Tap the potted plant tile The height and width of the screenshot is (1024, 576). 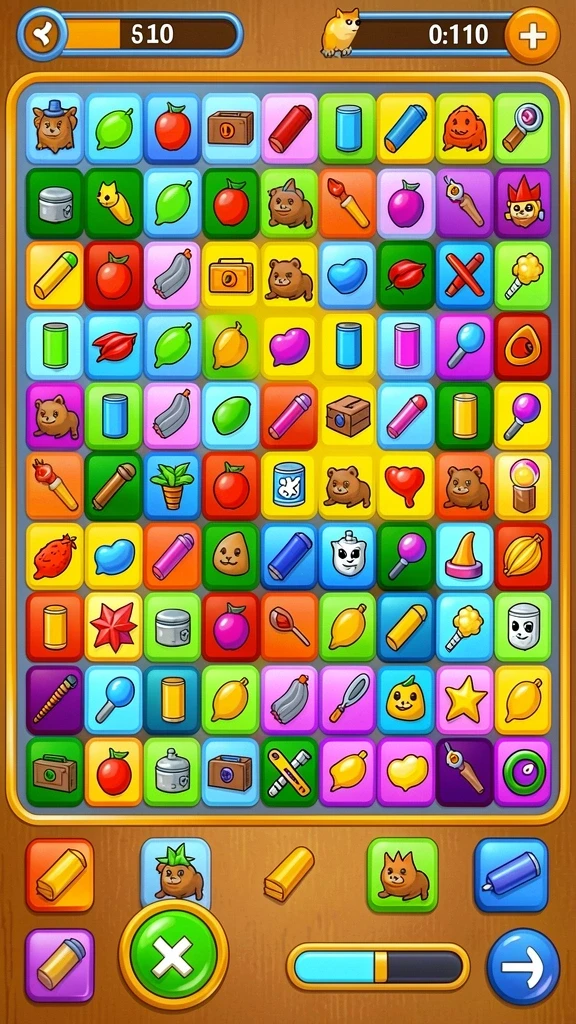point(172,486)
